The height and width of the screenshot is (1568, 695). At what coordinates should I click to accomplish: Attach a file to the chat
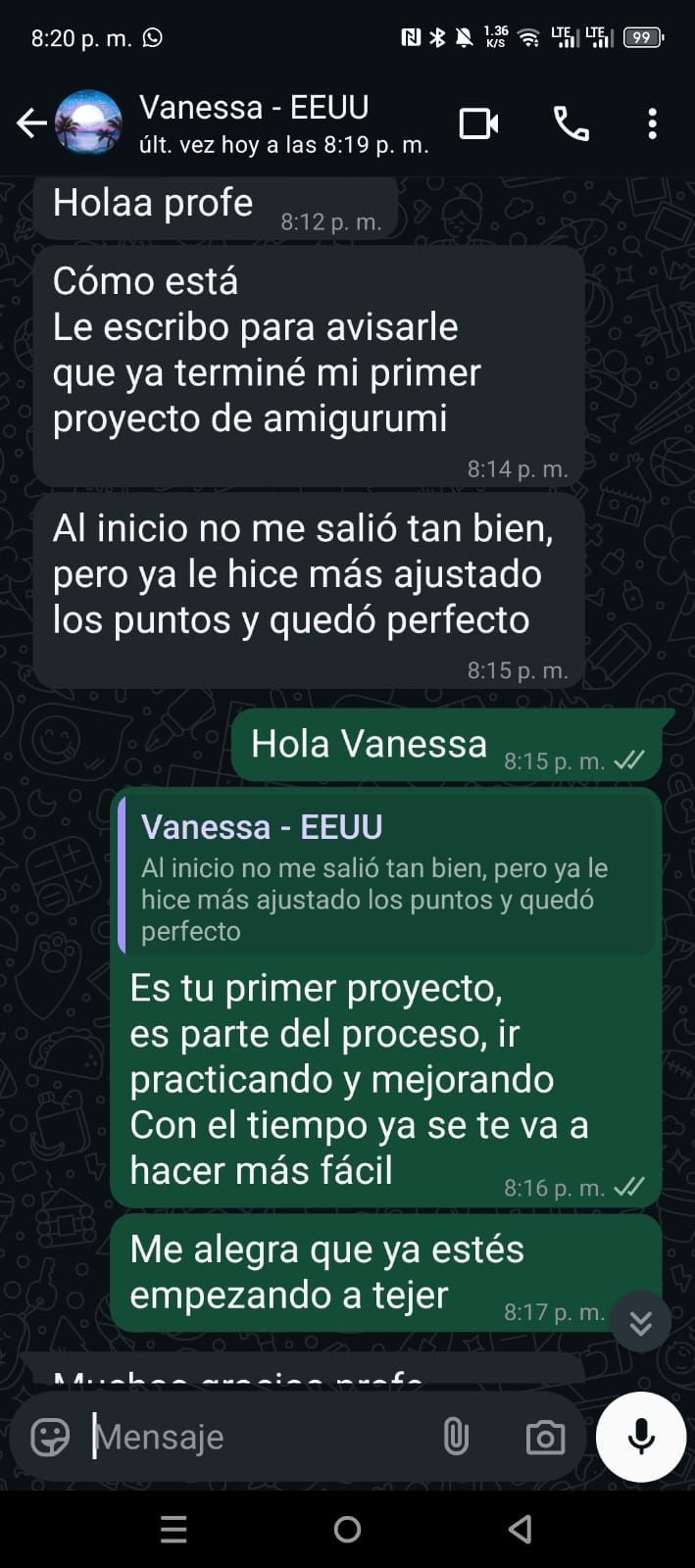pyautogui.click(x=456, y=1437)
